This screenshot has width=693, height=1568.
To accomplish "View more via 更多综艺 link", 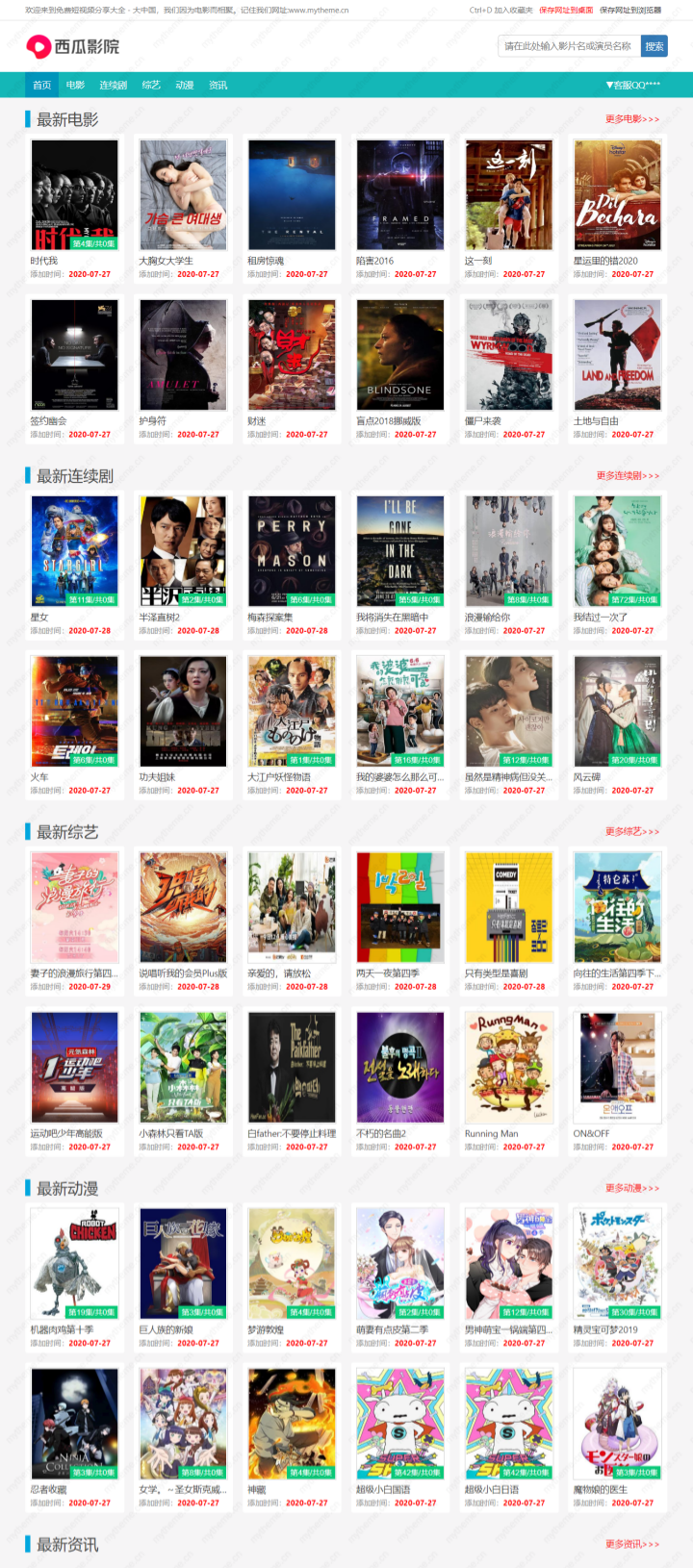I will tap(631, 831).
